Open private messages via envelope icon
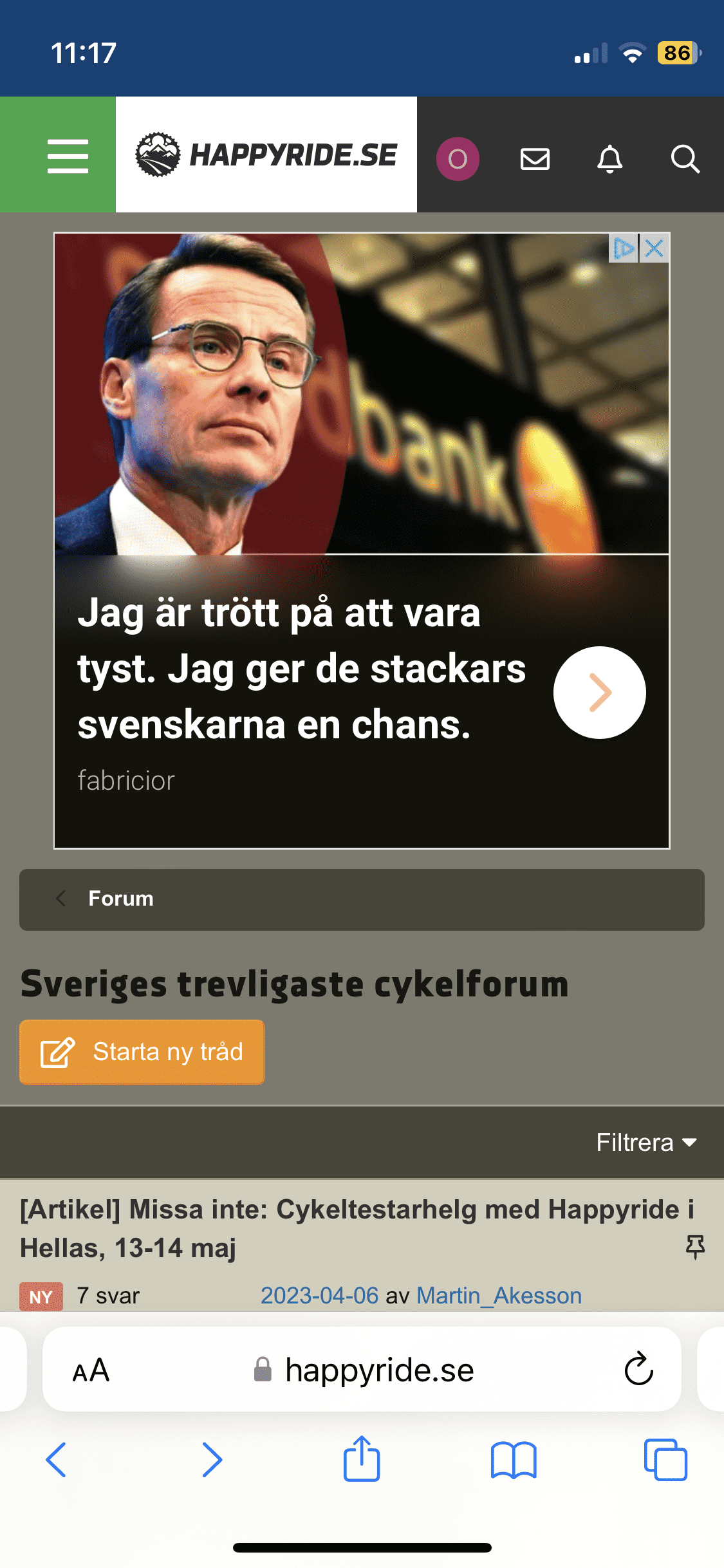This screenshot has height=1568, width=724. pyautogui.click(x=534, y=159)
